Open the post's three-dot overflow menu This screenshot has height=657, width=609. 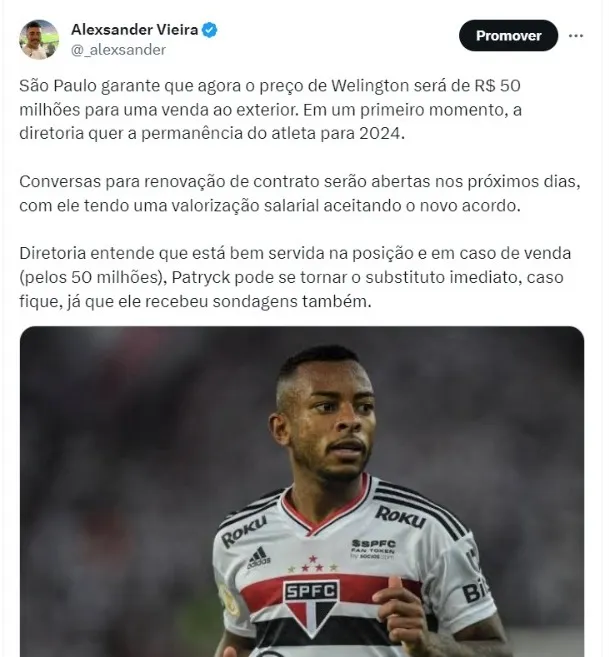[x=576, y=35]
